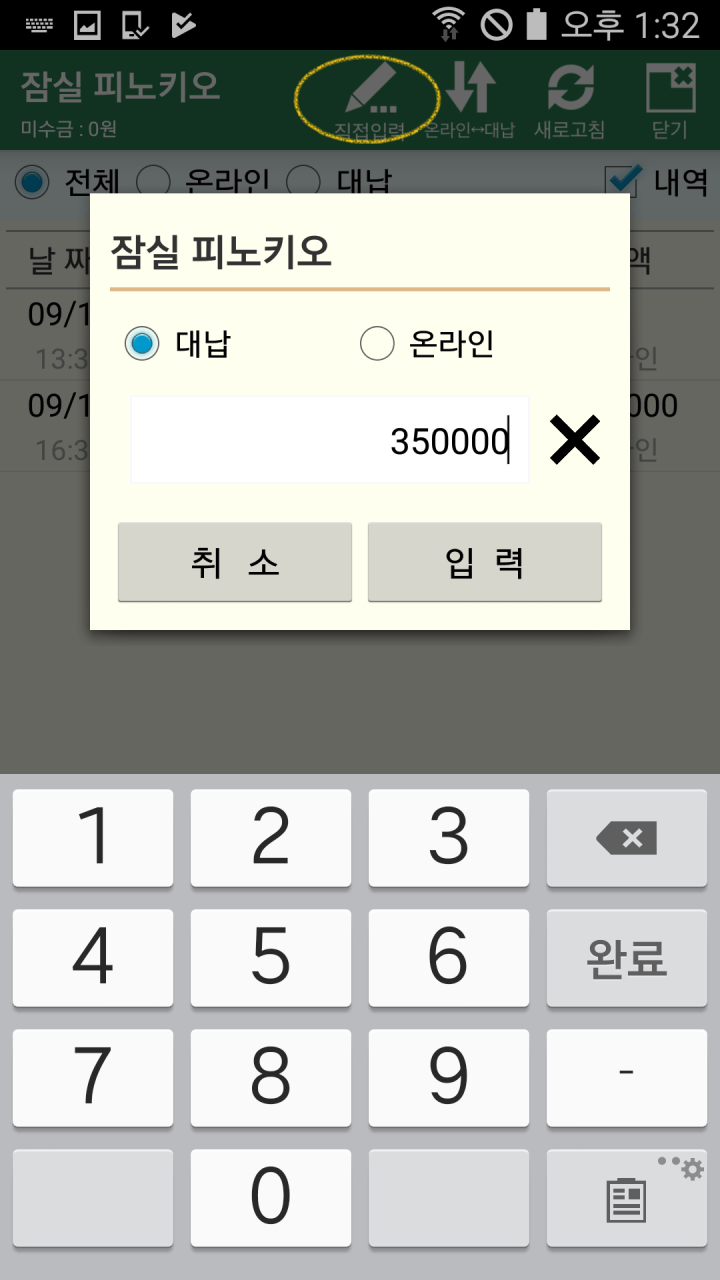Tap the backspace key on keypad
The height and width of the screenshot is (1280, 720).
tap(627, 838)
